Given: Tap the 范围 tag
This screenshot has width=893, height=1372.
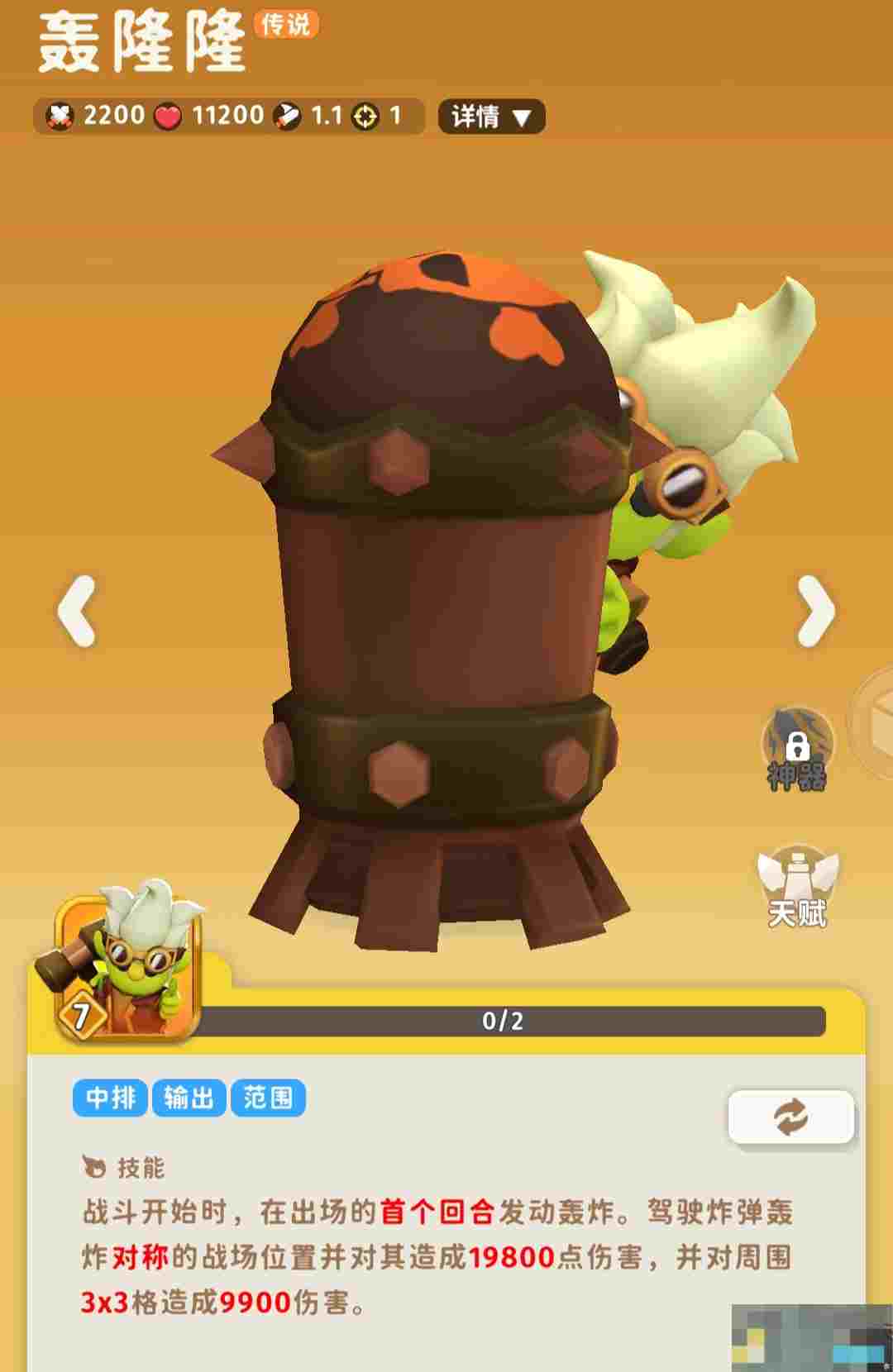Looking at the screenshot, I should tap(268, 1098).
